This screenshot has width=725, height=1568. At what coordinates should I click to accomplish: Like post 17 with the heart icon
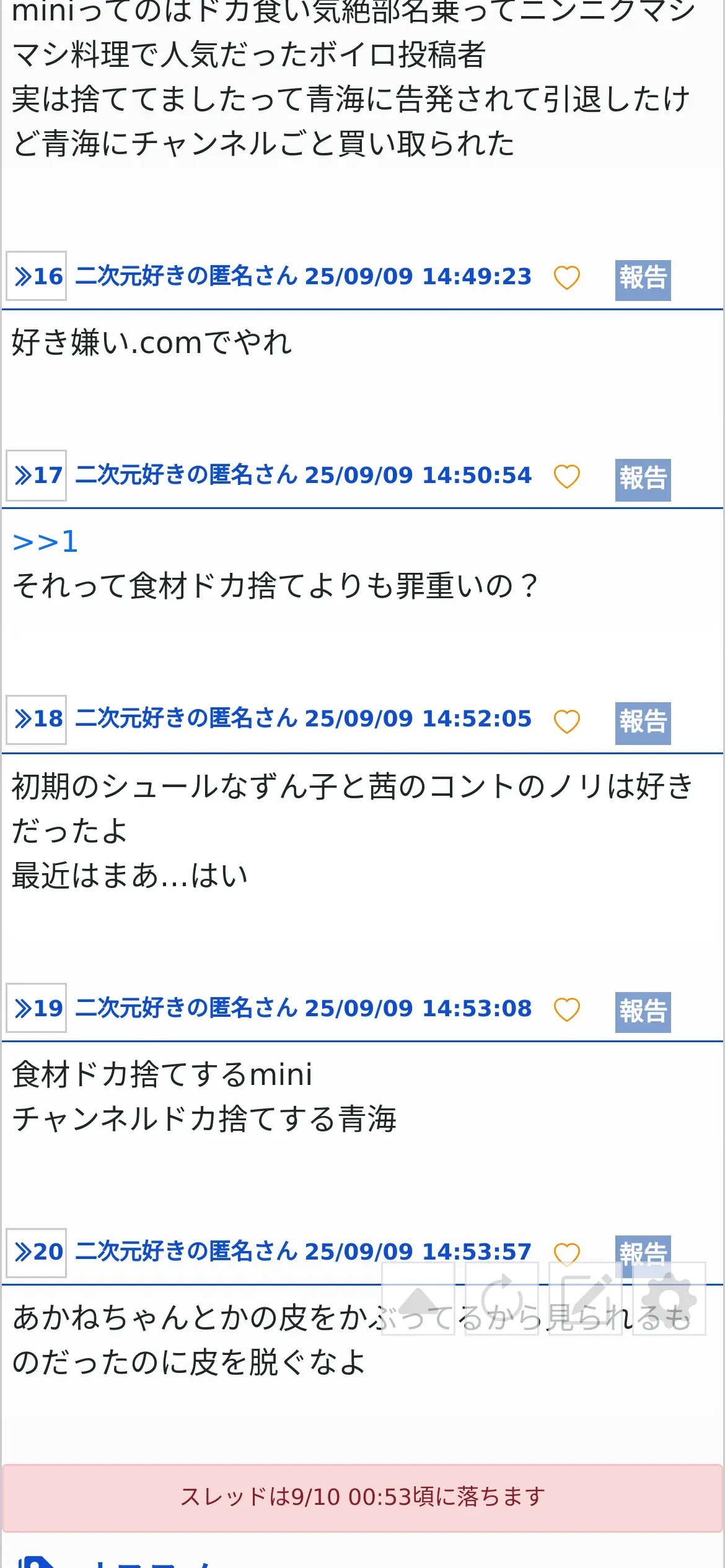coord(566,476)
